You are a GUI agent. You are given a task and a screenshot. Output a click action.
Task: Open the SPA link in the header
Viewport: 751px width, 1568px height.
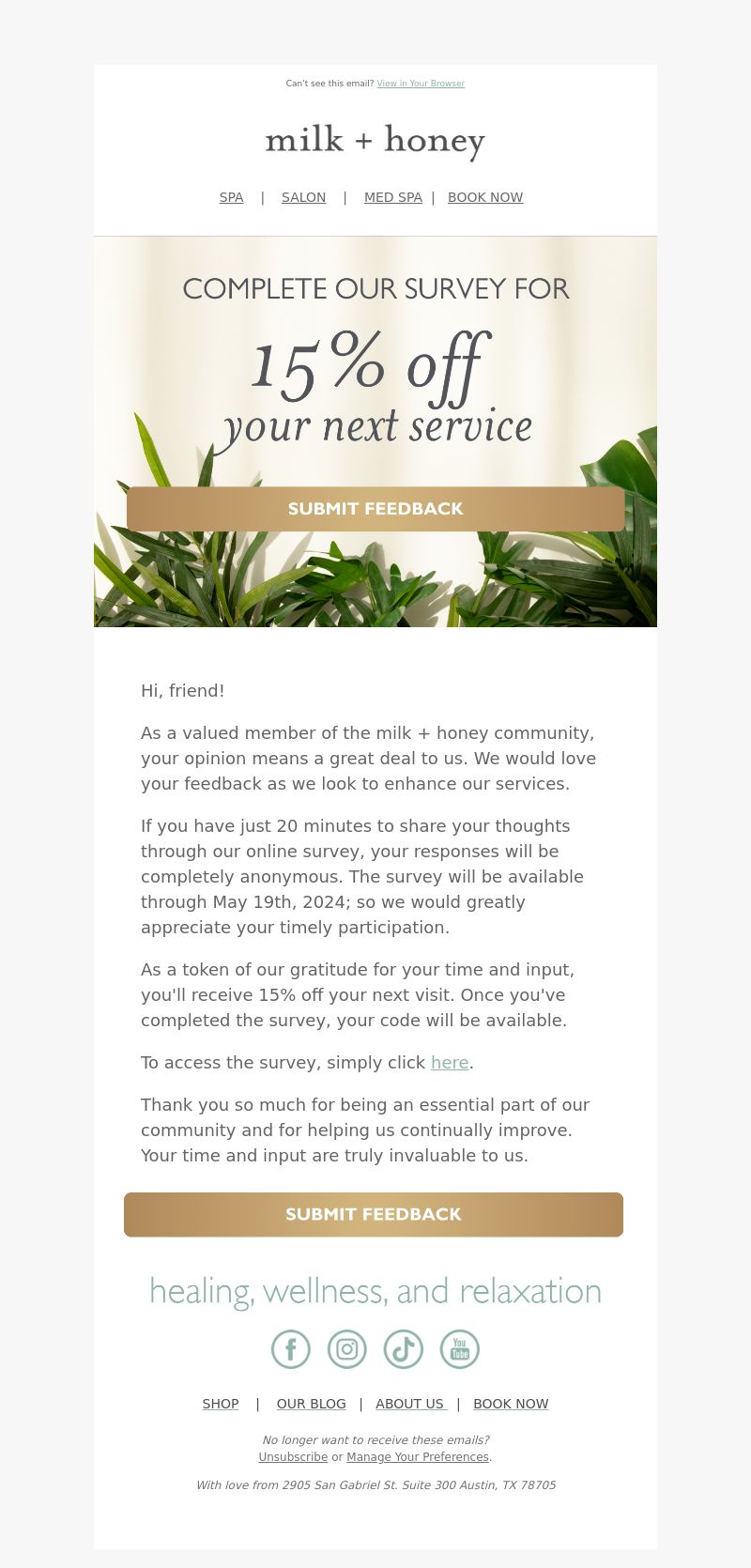coord(231,197)
